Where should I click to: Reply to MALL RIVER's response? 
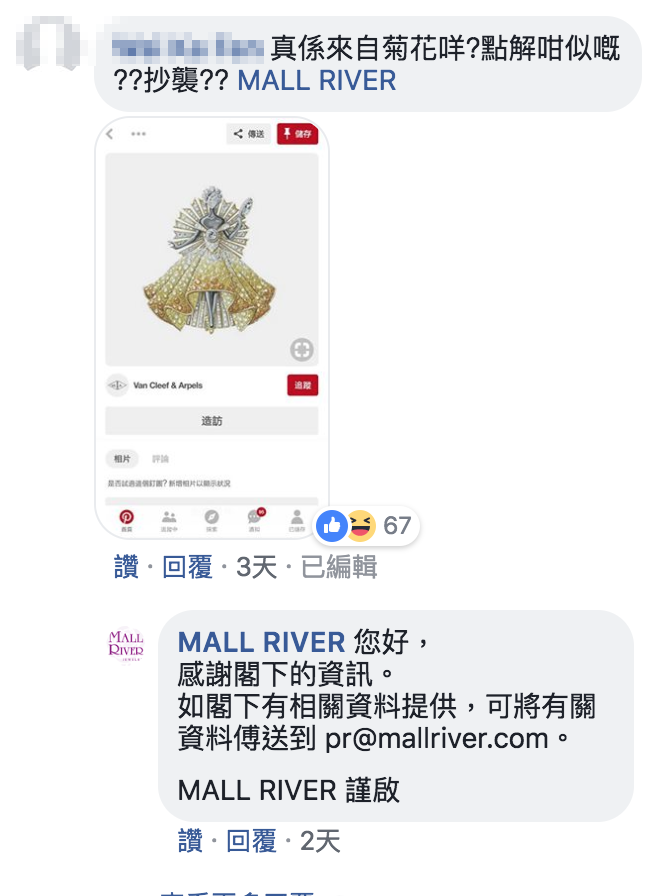click(251, 841)
